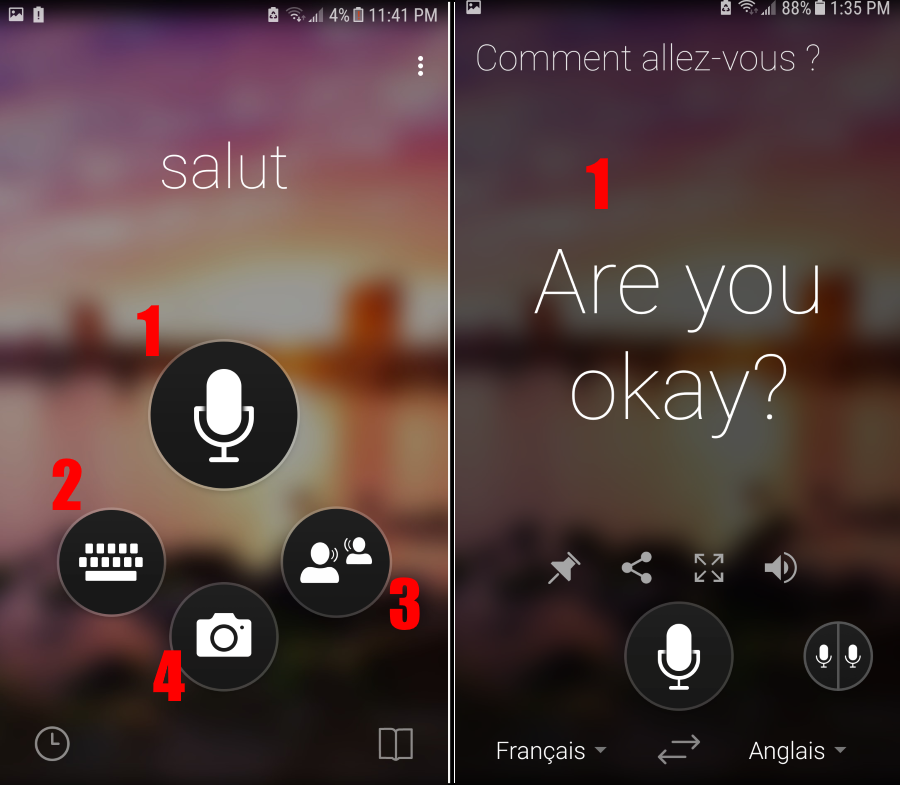Switch to split dual-microphone mode
Image resolution: width=900 pixels, height=785 pixels.
point(838,656)
